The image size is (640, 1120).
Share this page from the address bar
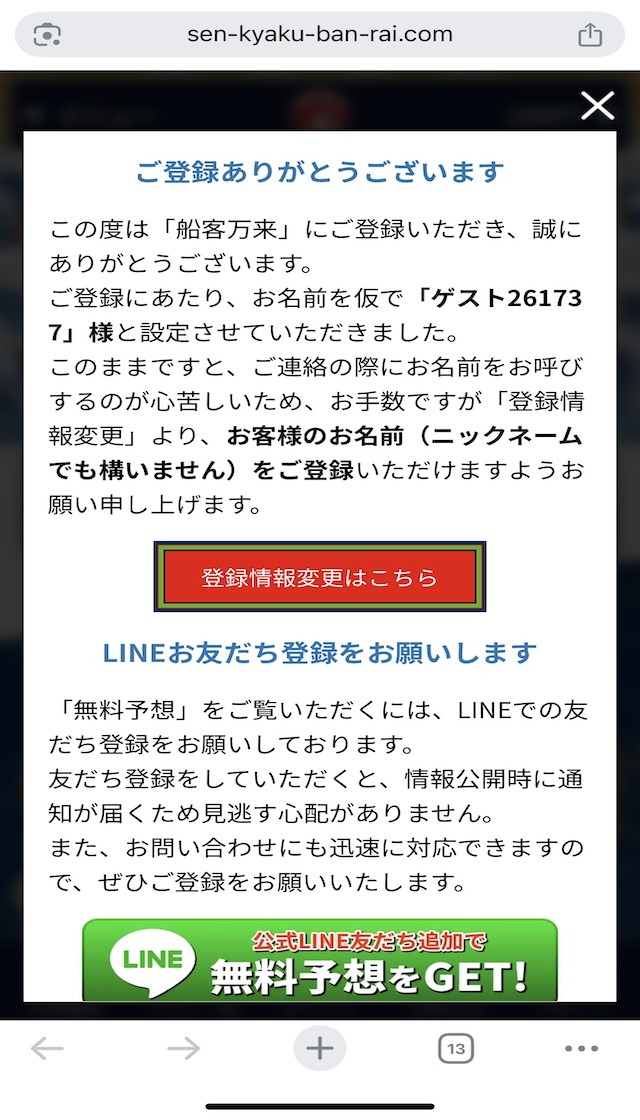click(x=590, y=34)
